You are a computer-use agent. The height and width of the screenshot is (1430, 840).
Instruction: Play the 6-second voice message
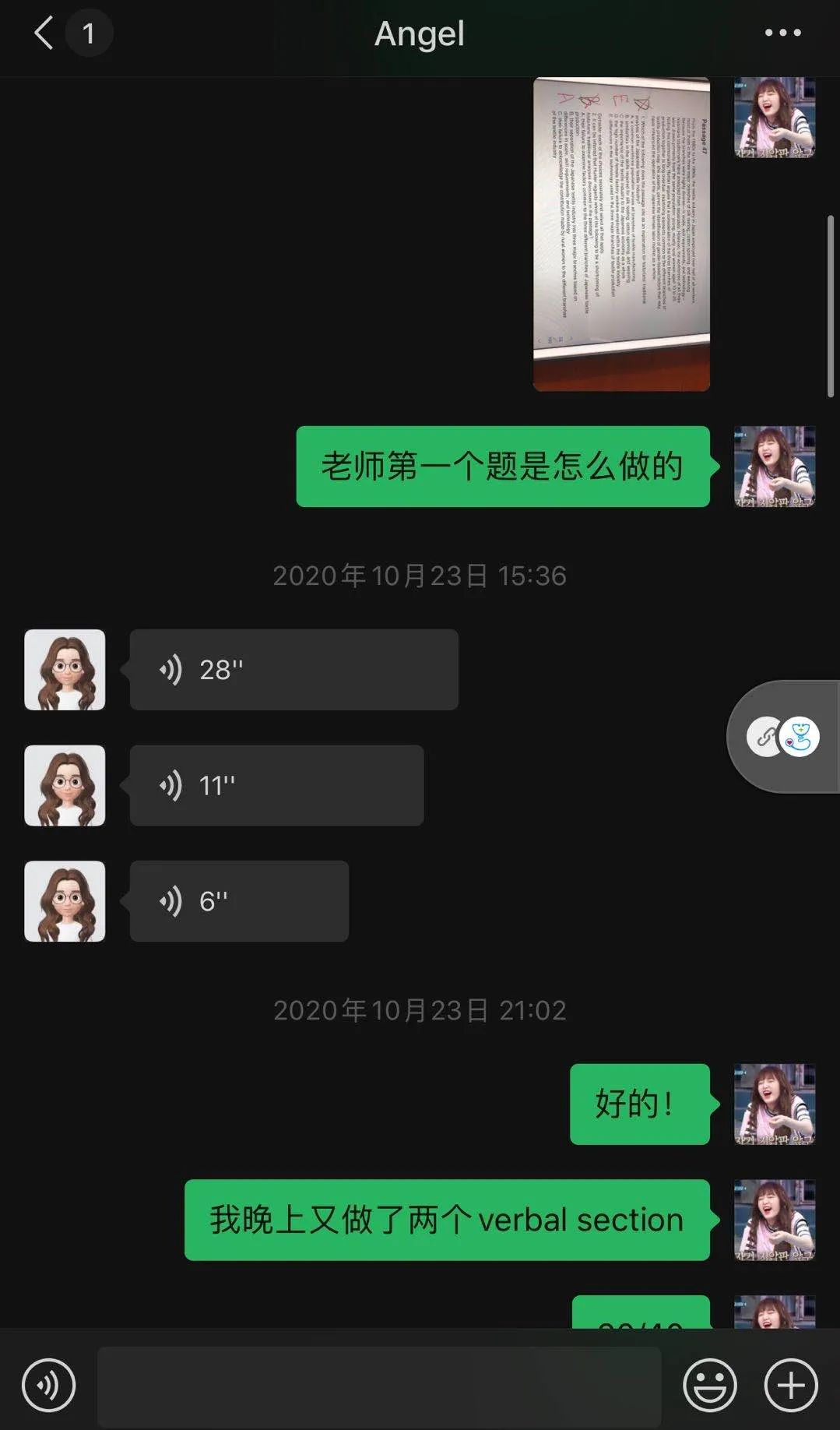click(239, 901)
